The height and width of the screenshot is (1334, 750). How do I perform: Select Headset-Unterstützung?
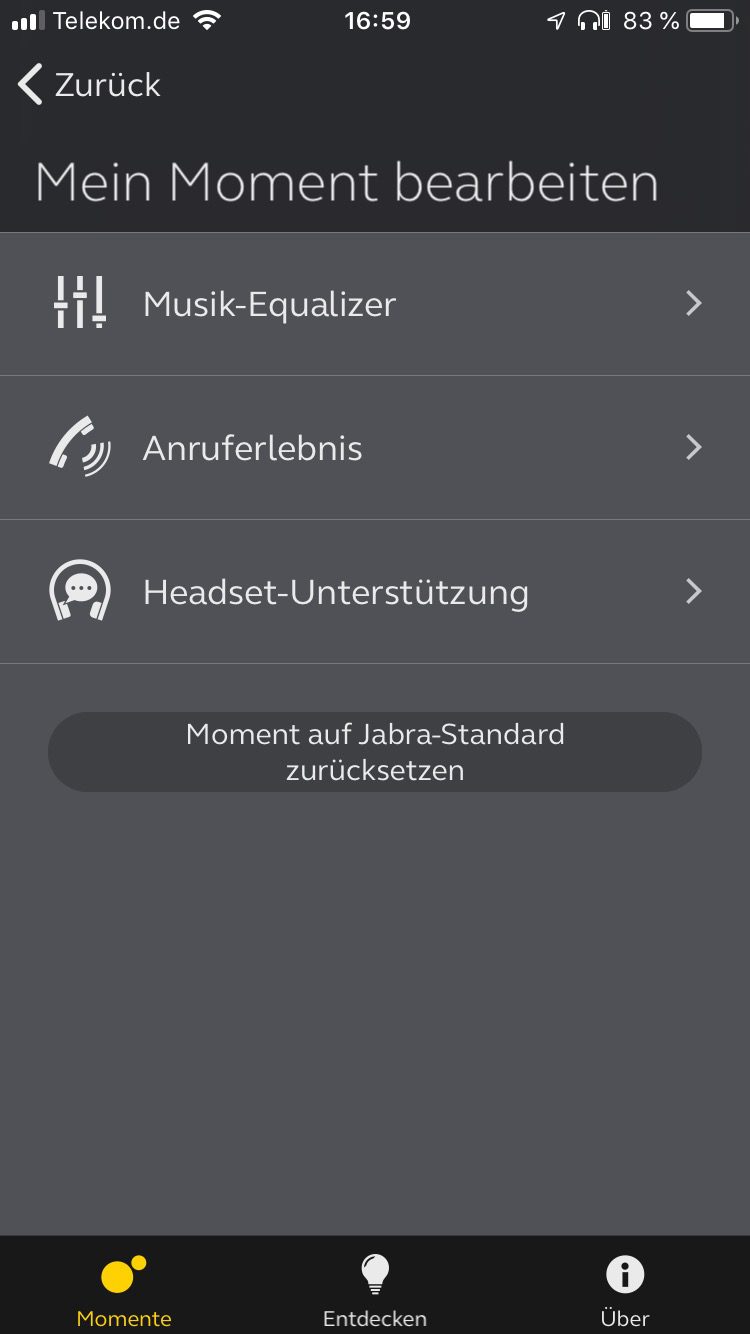pyautogui.click(x=374, y=592)
